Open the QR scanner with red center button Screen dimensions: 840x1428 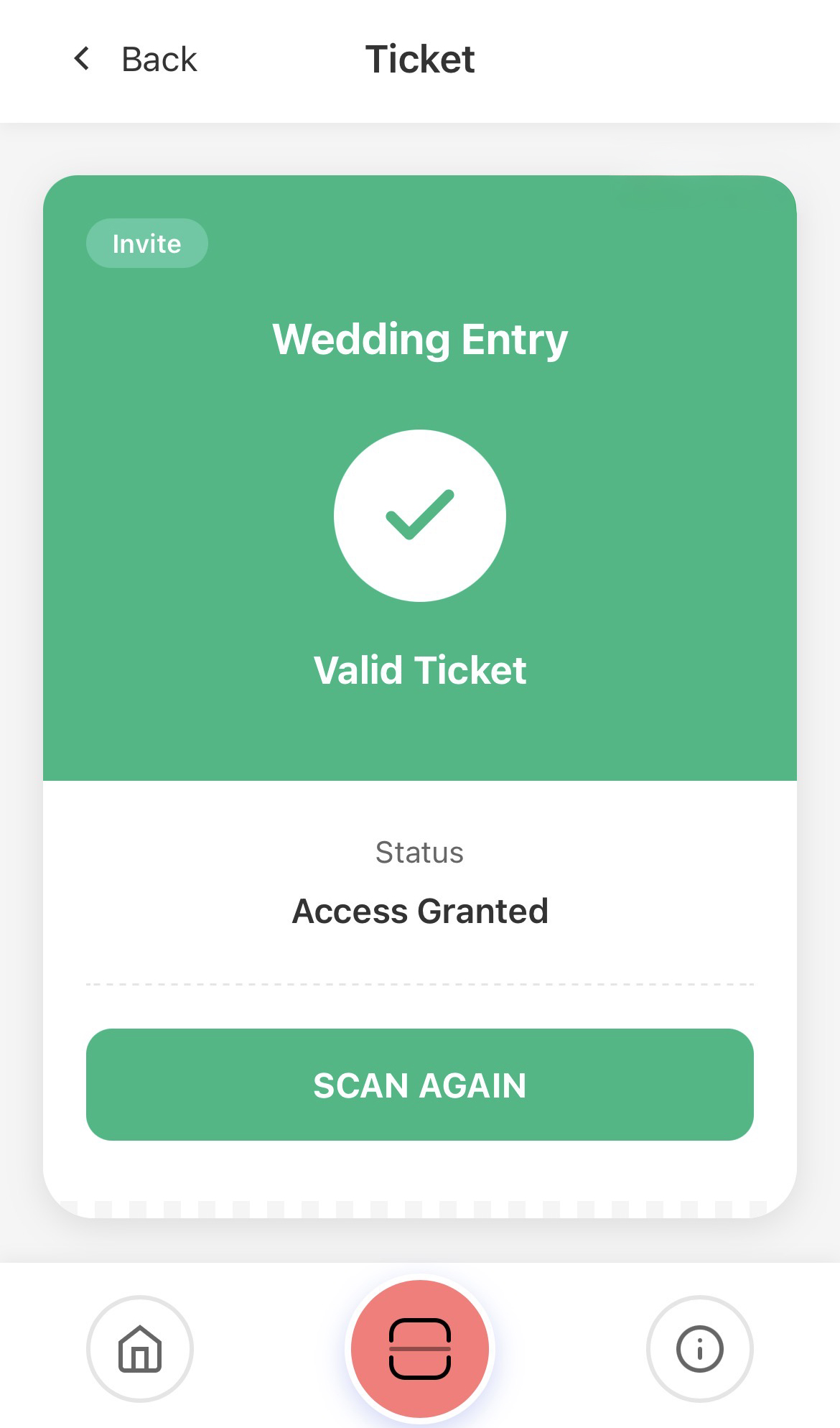coord(419,1348)
